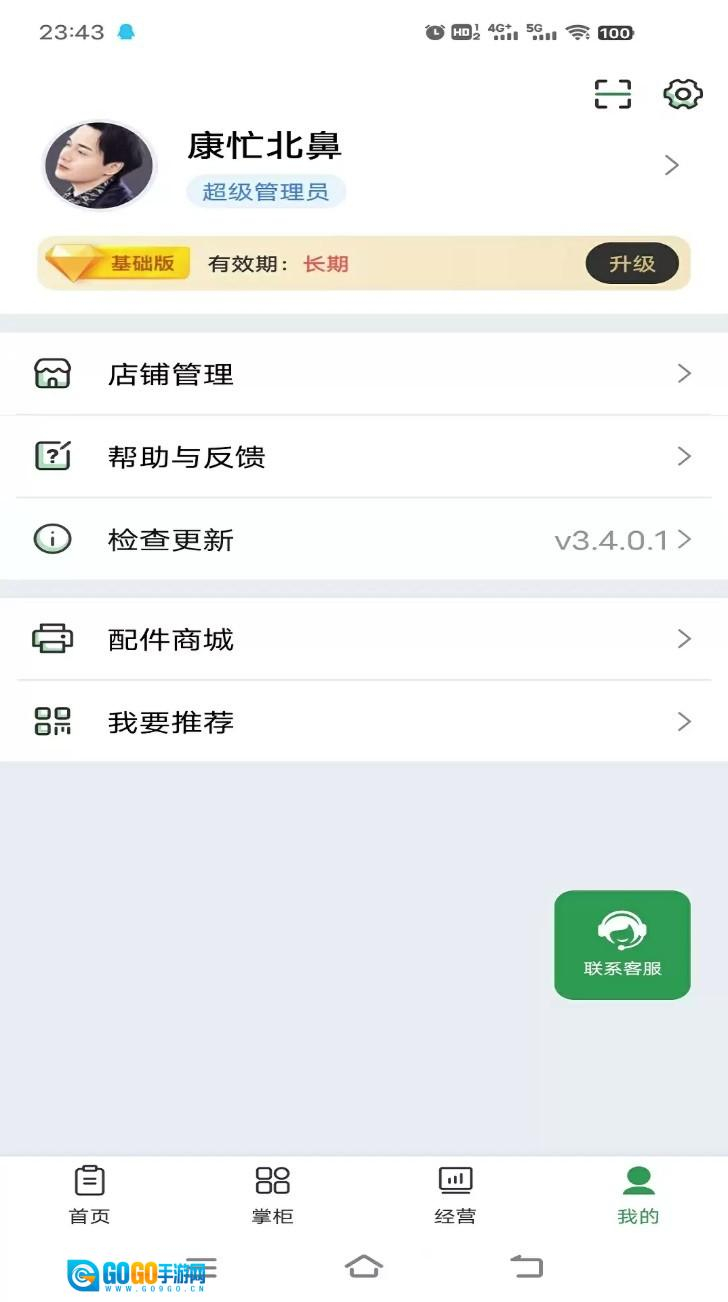728x1302 pixels.
Task: Expand 检查更新 with its chevron
Action: point(685,538)
